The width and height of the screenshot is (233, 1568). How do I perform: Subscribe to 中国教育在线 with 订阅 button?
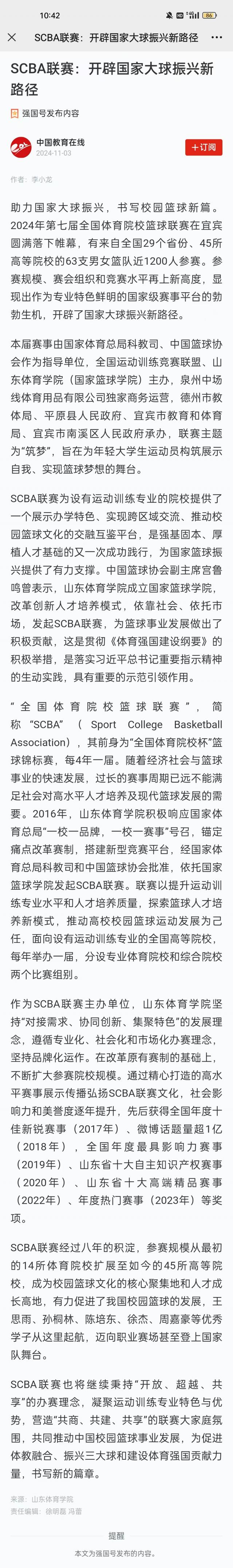[203, 147]
